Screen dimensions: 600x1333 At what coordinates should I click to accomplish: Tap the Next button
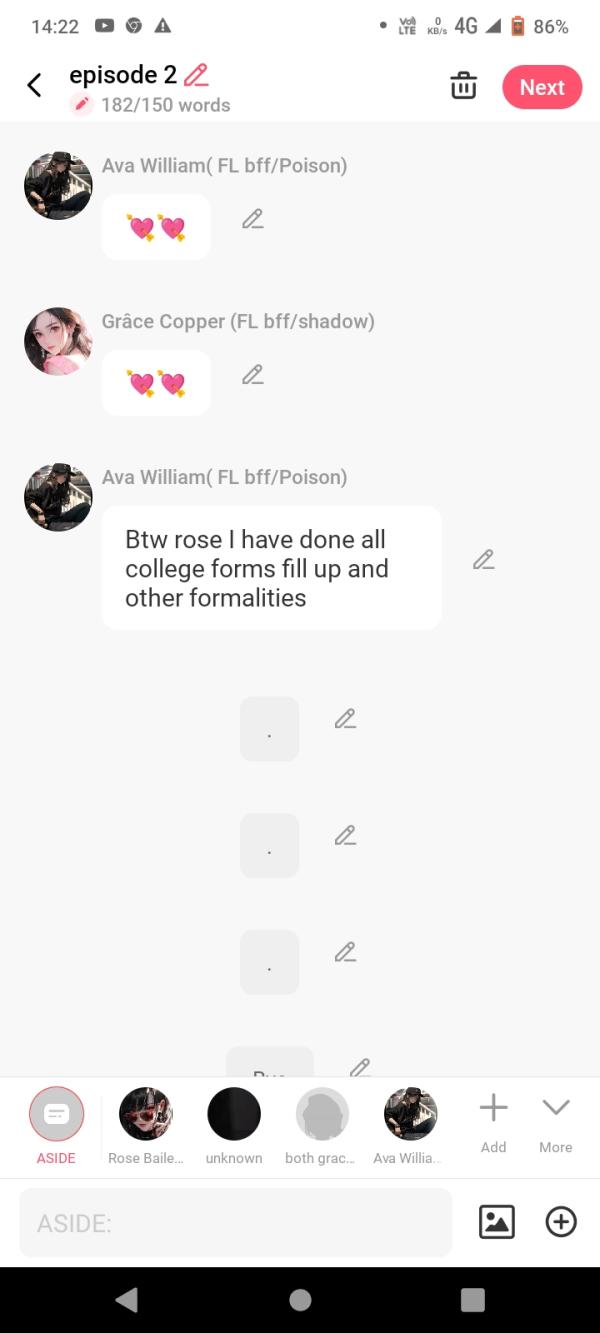click(x=542, y=87)
